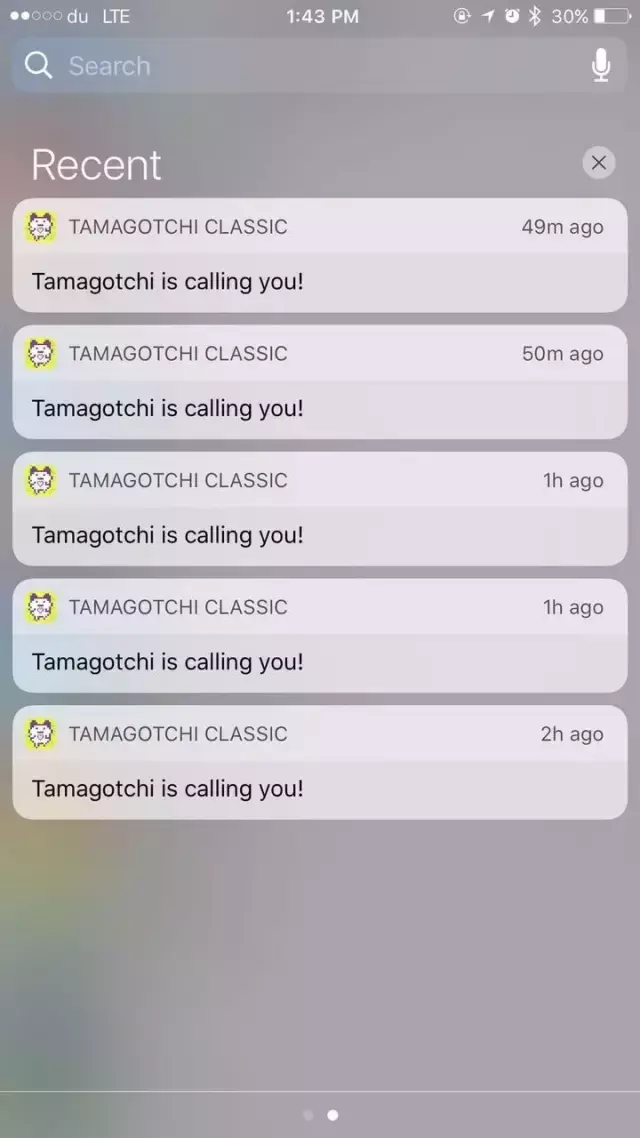The height and width of the screenshot is (1138, 640).
Task: Open the Tamagotchi notification from 49m ago
Action: pyautogui.click(x=319, y=255)
